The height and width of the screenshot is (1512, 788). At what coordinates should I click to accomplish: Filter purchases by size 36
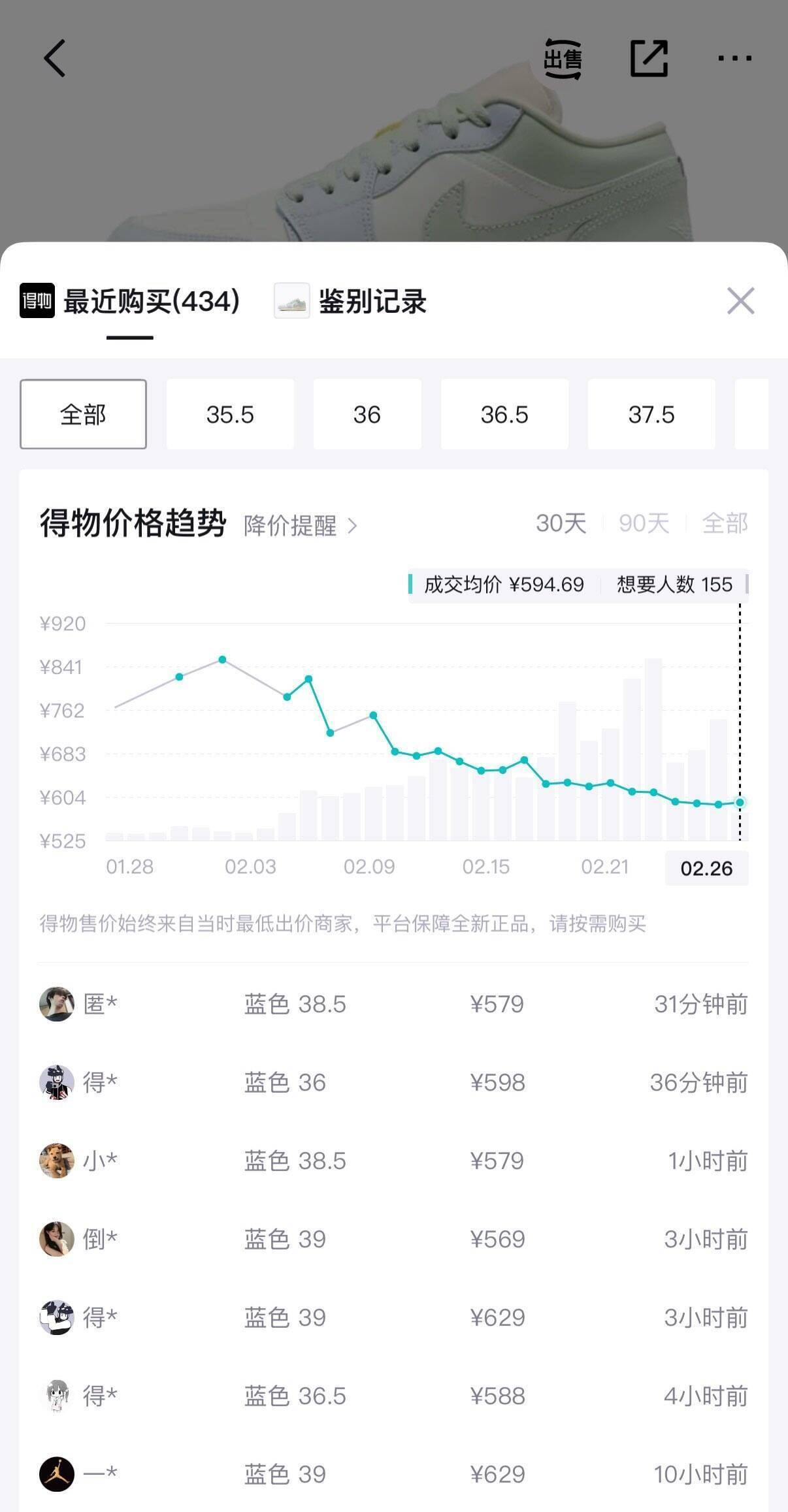coord(367,414)
